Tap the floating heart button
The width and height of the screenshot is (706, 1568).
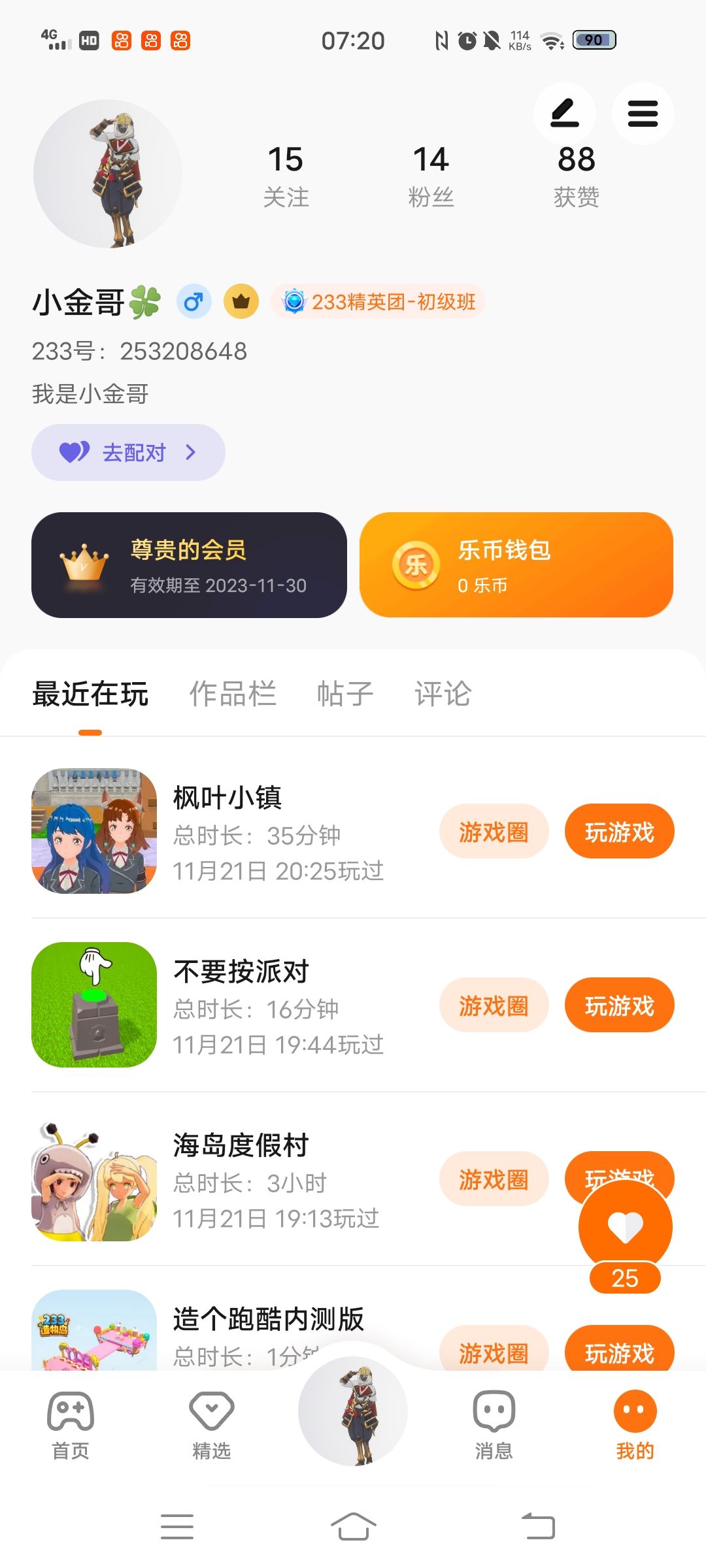[625, 1227]
